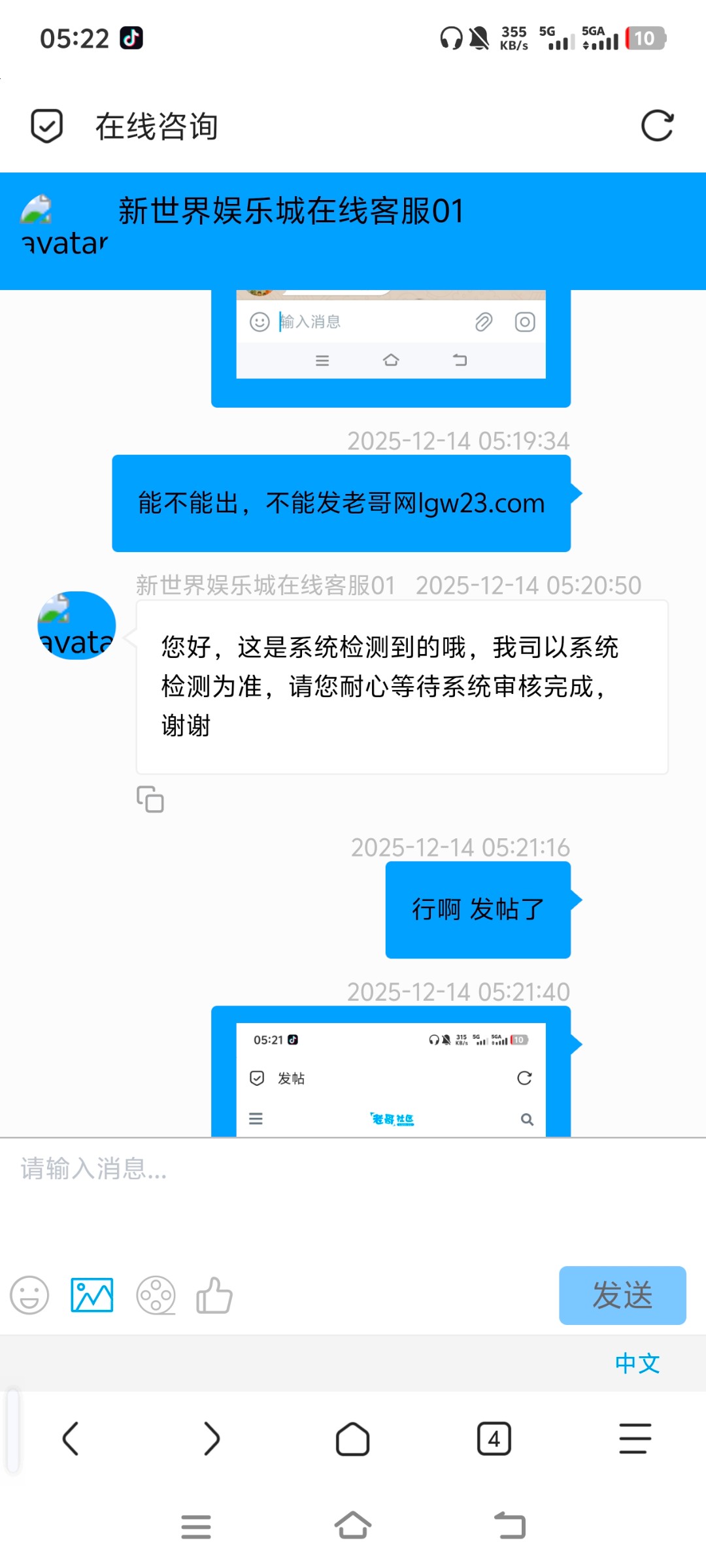View the 4 open browser tabs

[x=494, y=1439]
